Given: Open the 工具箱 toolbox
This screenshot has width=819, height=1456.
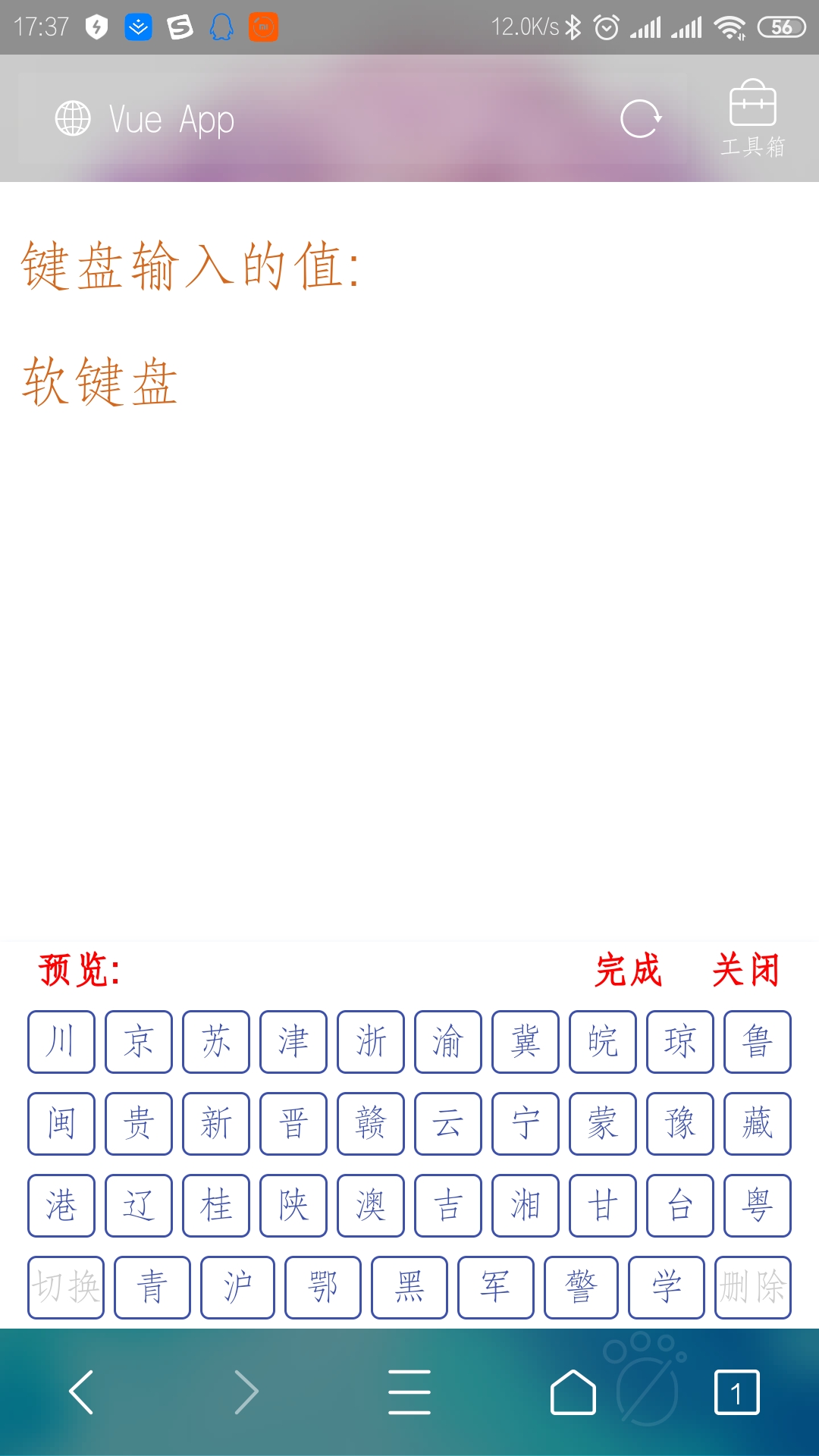Looking at the screenshot, I should [x=752, y=119].
